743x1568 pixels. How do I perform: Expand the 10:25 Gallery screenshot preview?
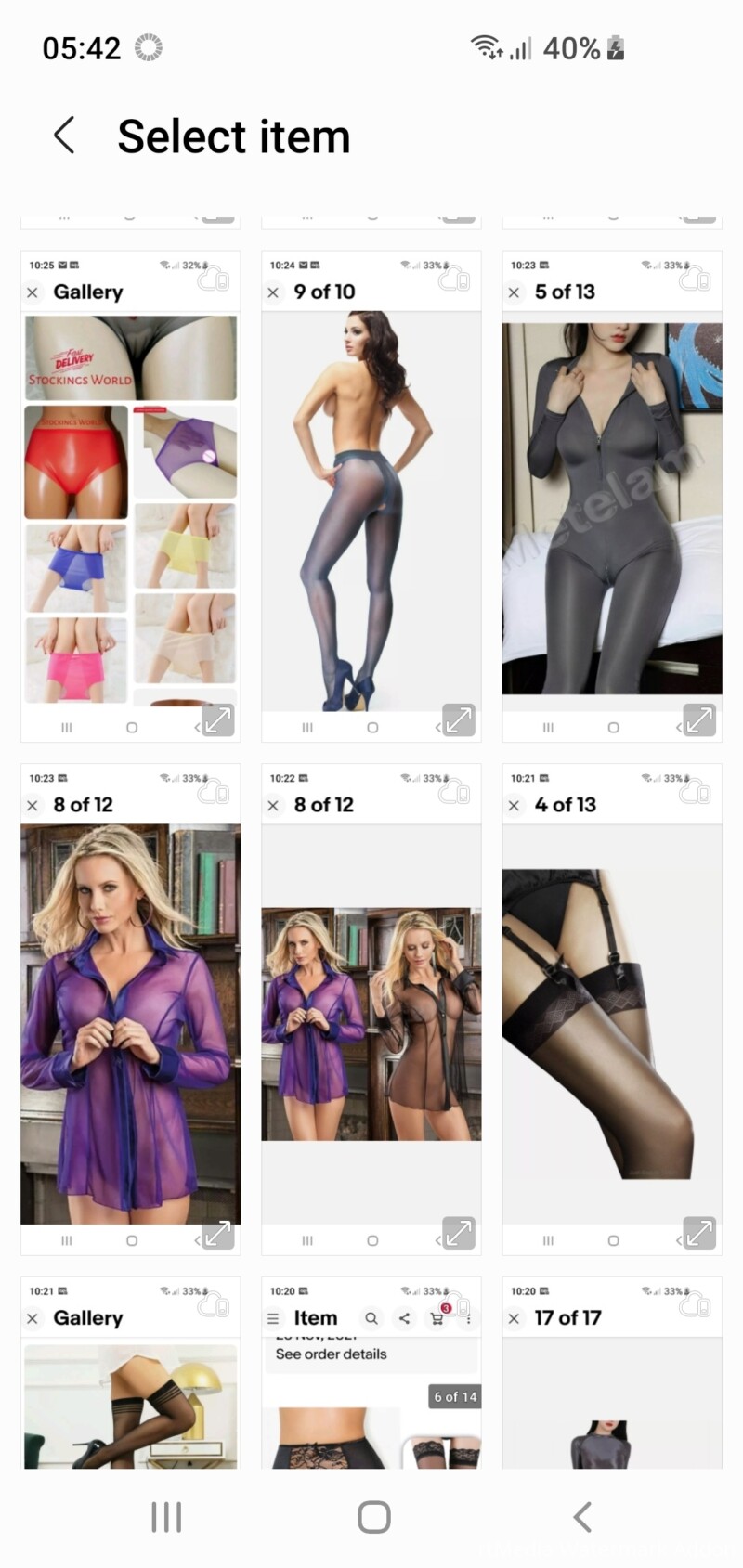tap(218, 719)
